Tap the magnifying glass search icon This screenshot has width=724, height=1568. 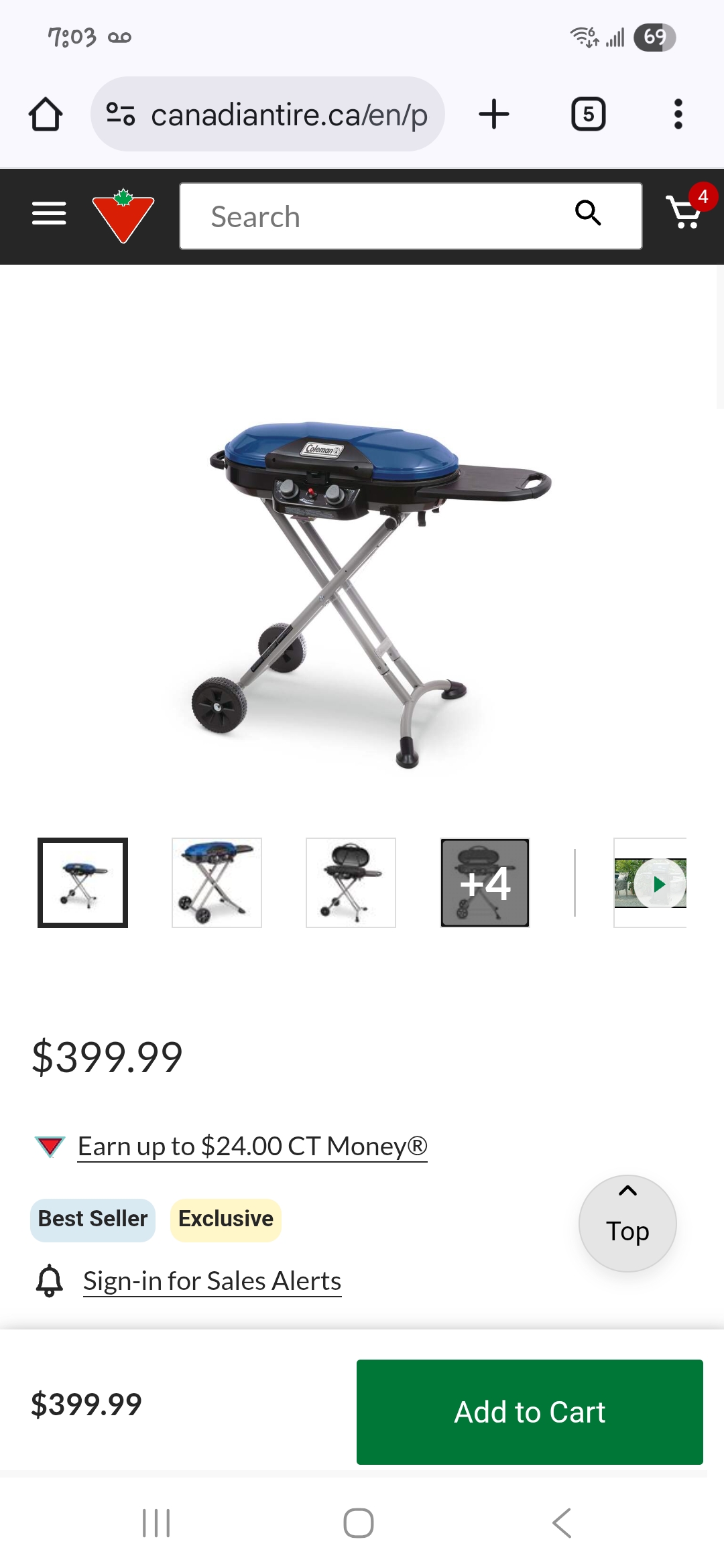[x=588, y=213]
